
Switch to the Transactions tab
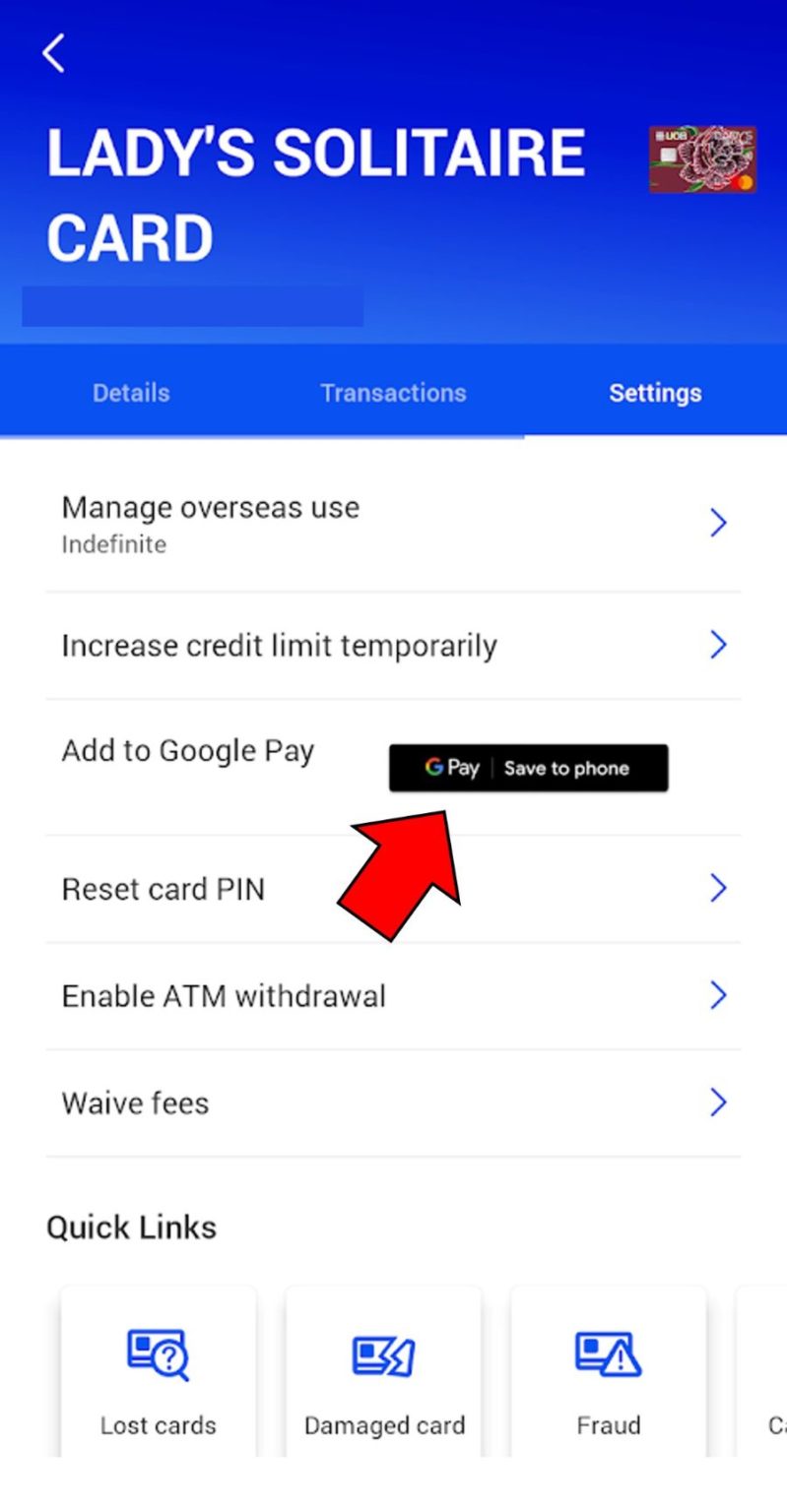pos(393,393)
